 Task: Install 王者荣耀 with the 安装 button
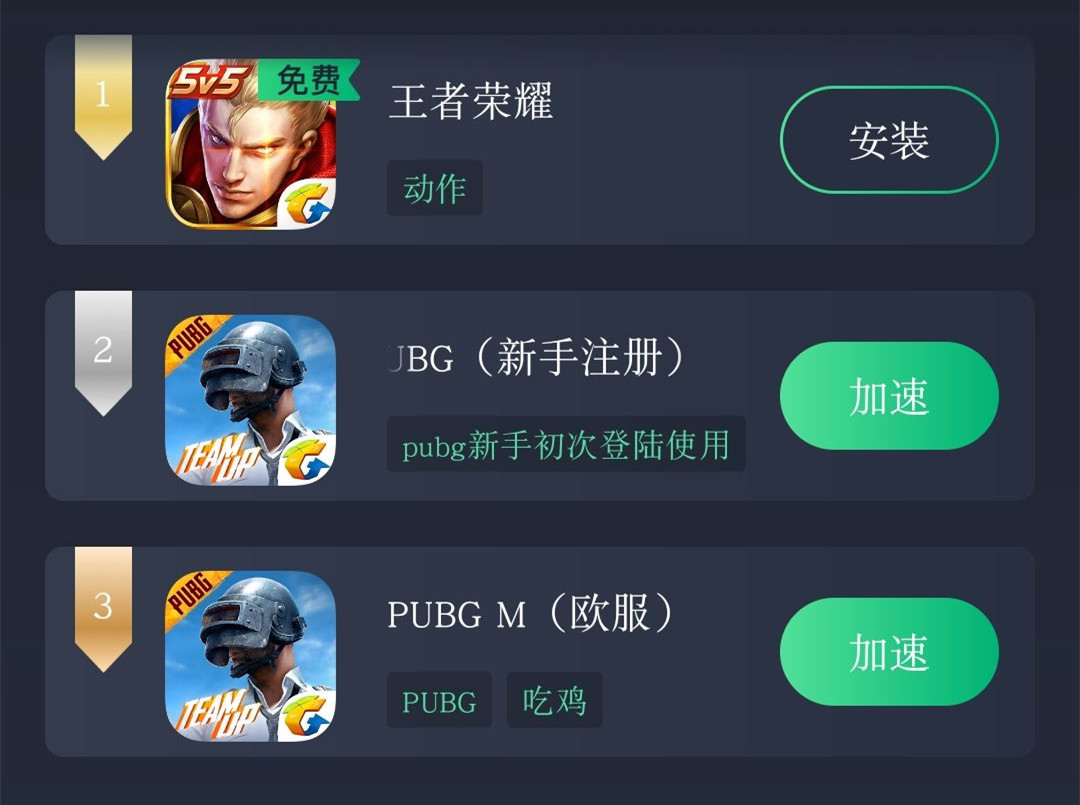(x=888, y=140)
